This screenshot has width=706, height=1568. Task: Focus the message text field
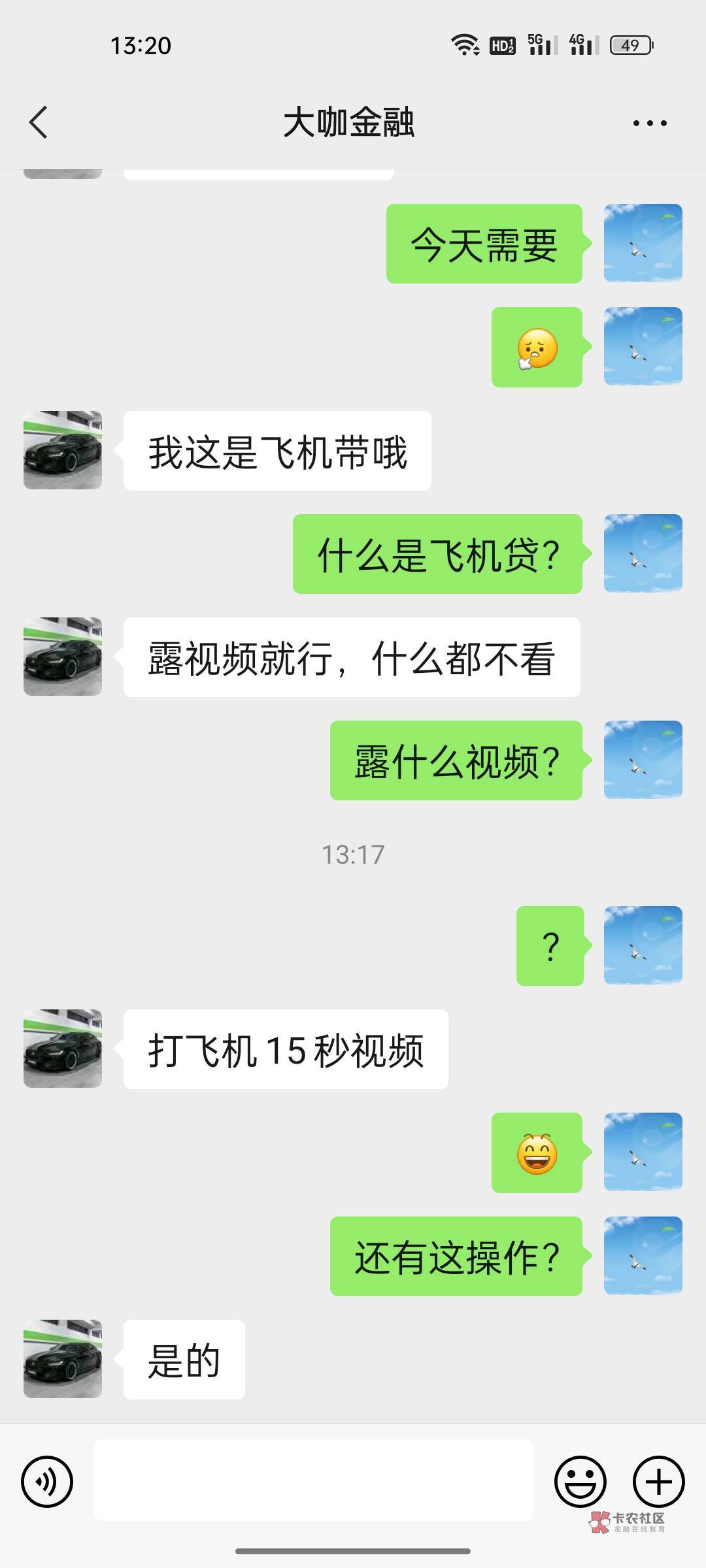313,1480
